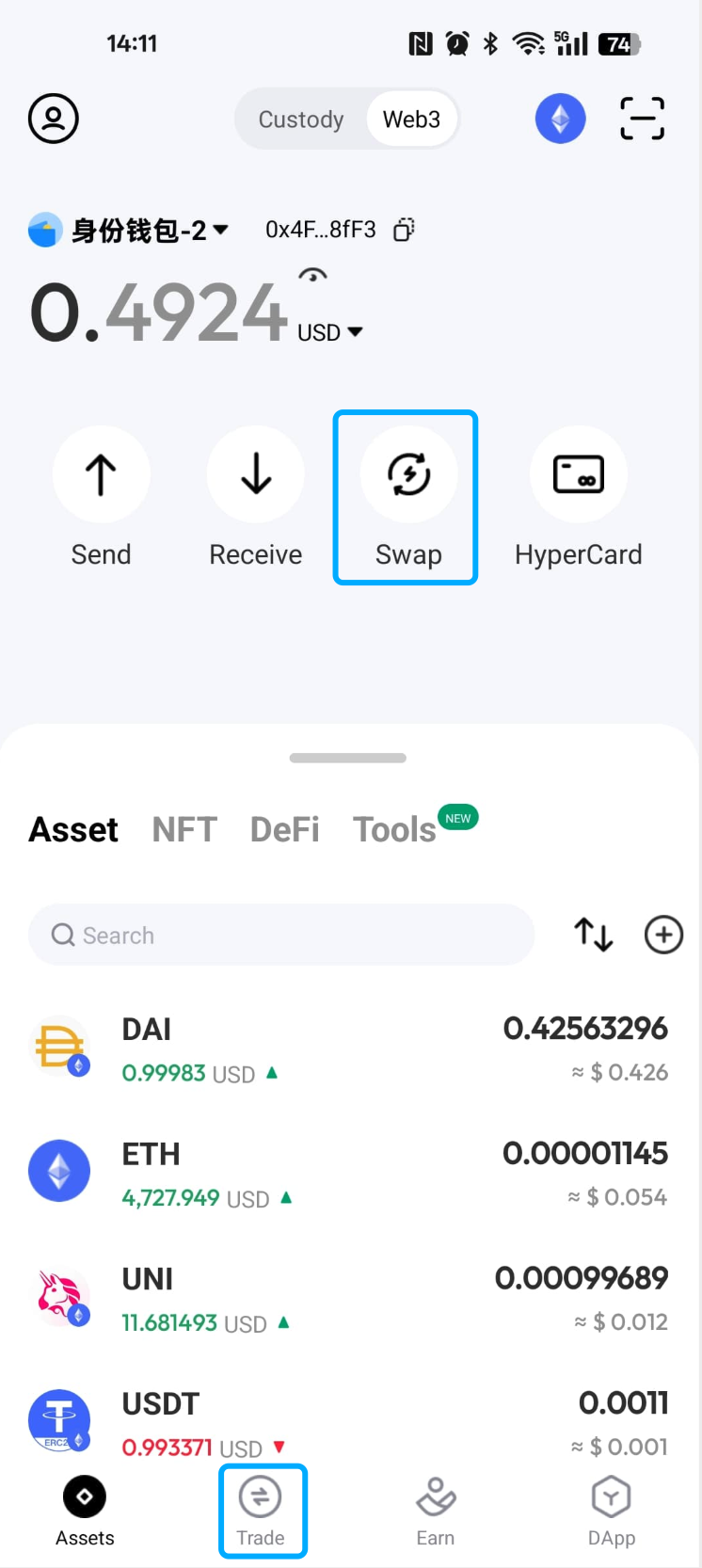
Task: Open the DAI asset row
Action: click(x=348, y=1048)
